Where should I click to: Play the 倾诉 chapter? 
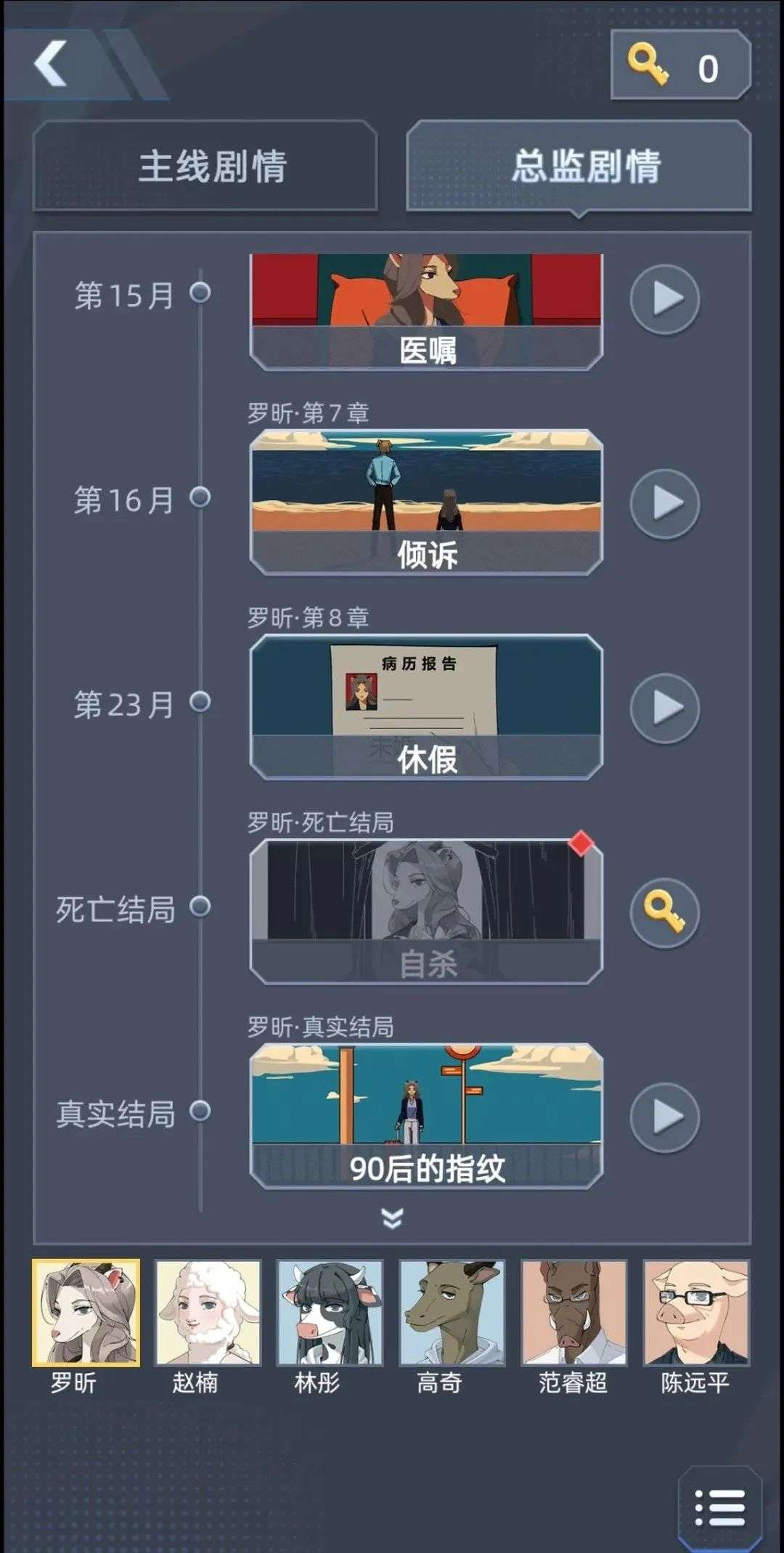pos(663,503)
